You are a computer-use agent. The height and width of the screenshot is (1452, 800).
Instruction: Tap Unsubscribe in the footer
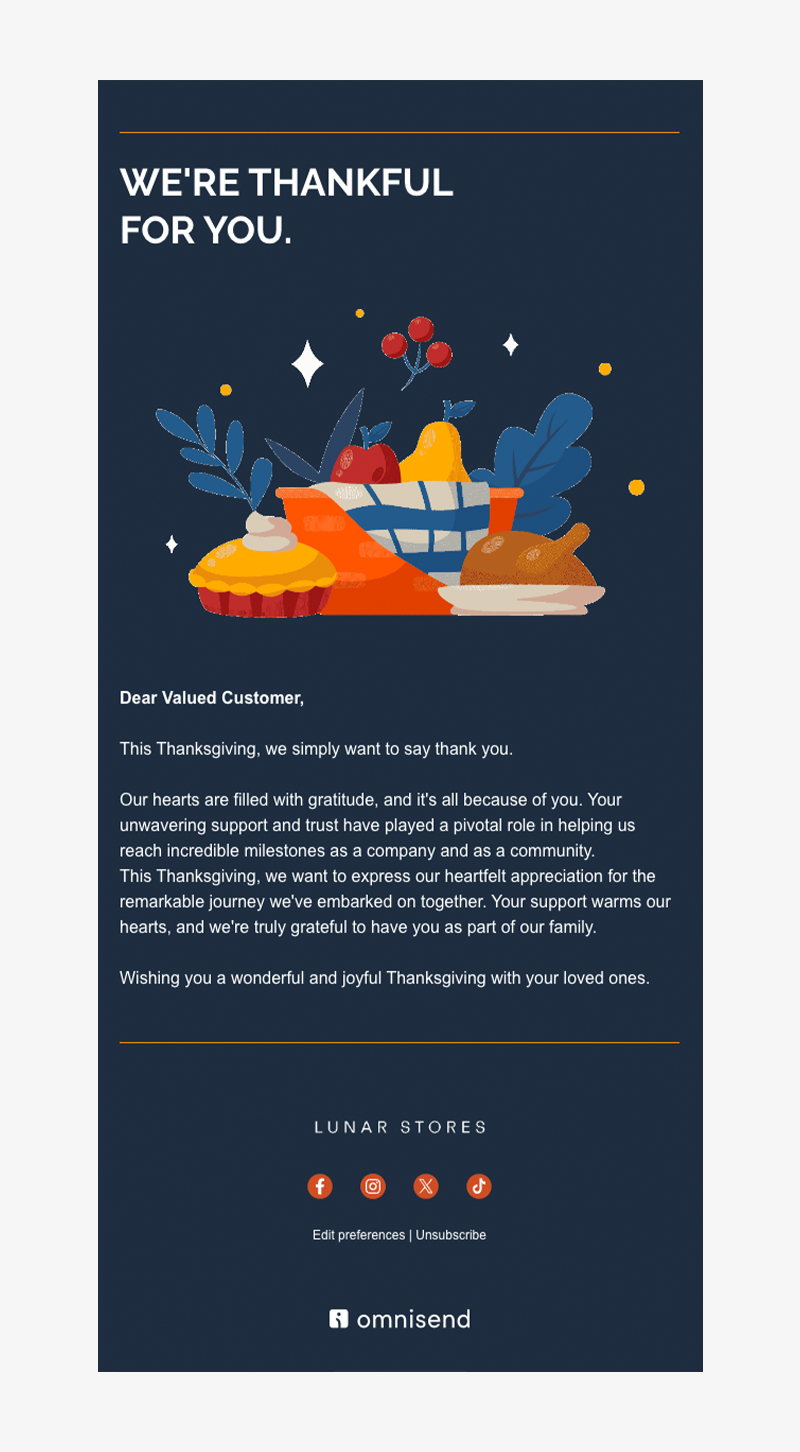pyautogui.click(x=451, y=1235)
